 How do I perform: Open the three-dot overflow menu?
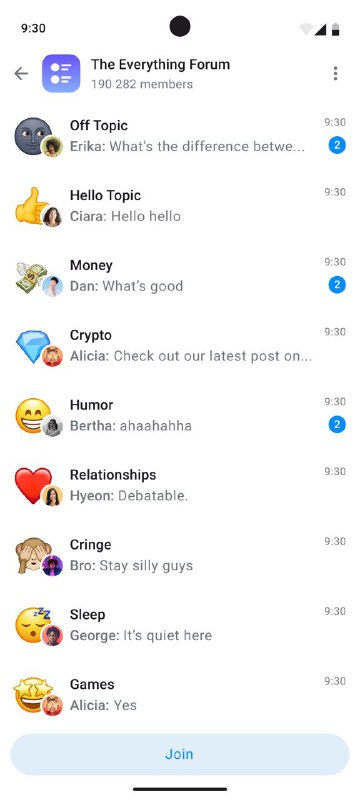coord(335,73)
